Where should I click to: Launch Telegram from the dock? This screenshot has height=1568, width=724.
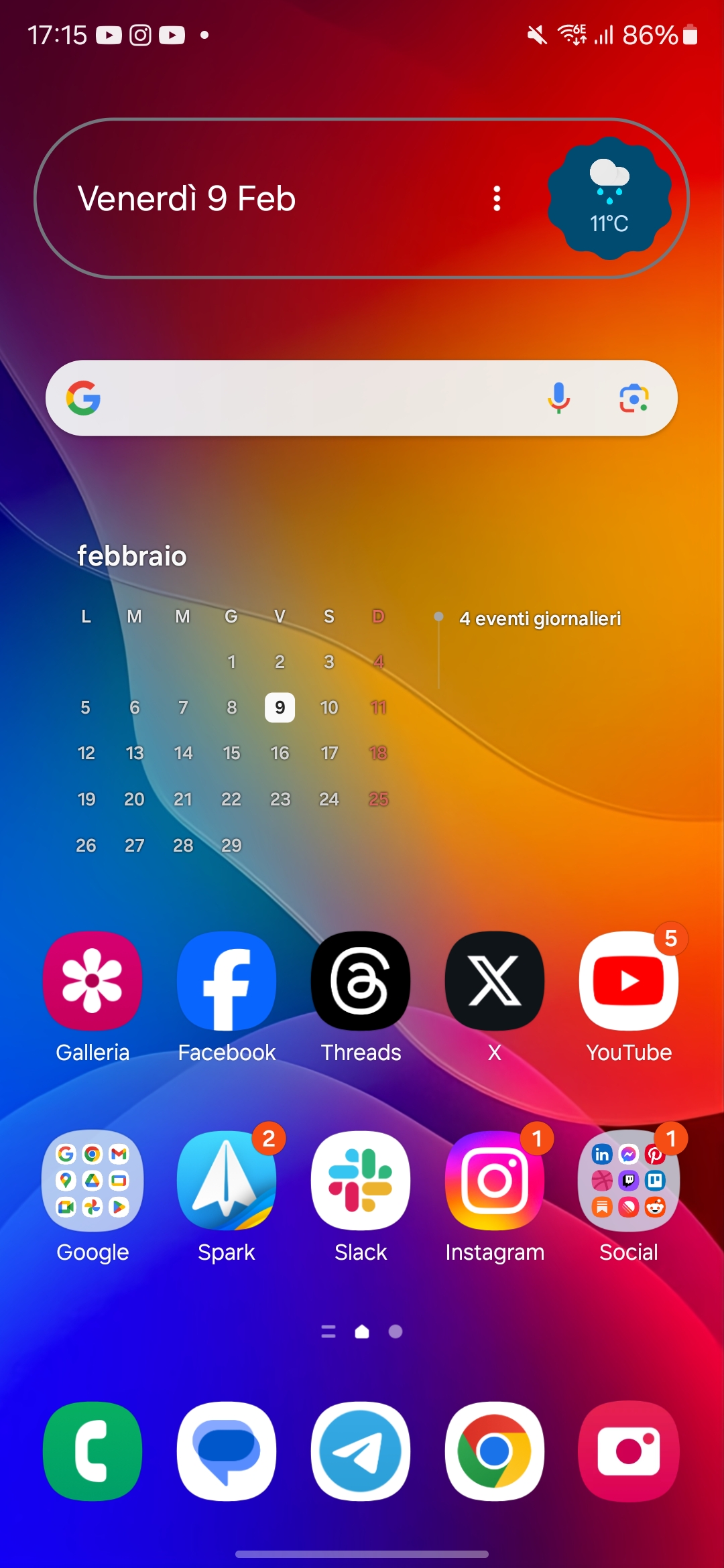[x=361, y=1451]
